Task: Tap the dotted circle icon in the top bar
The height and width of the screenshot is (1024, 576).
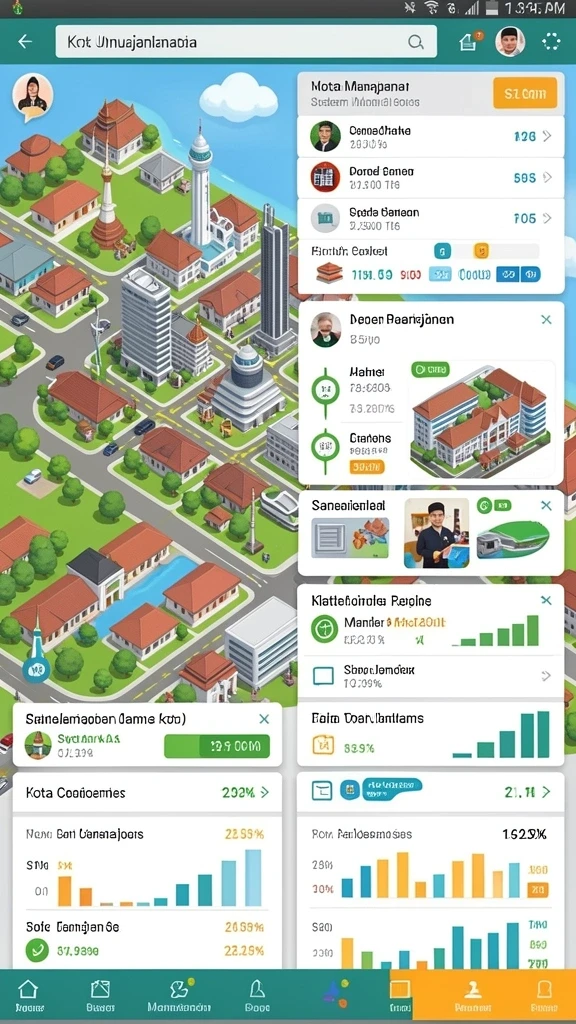Action: point(551,42)
